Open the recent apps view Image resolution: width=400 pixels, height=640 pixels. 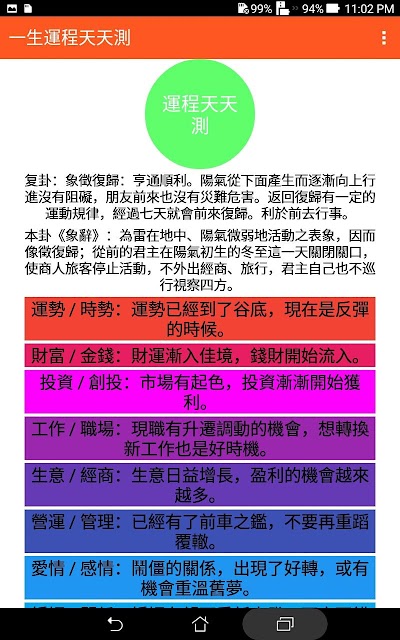pos(285,624)
